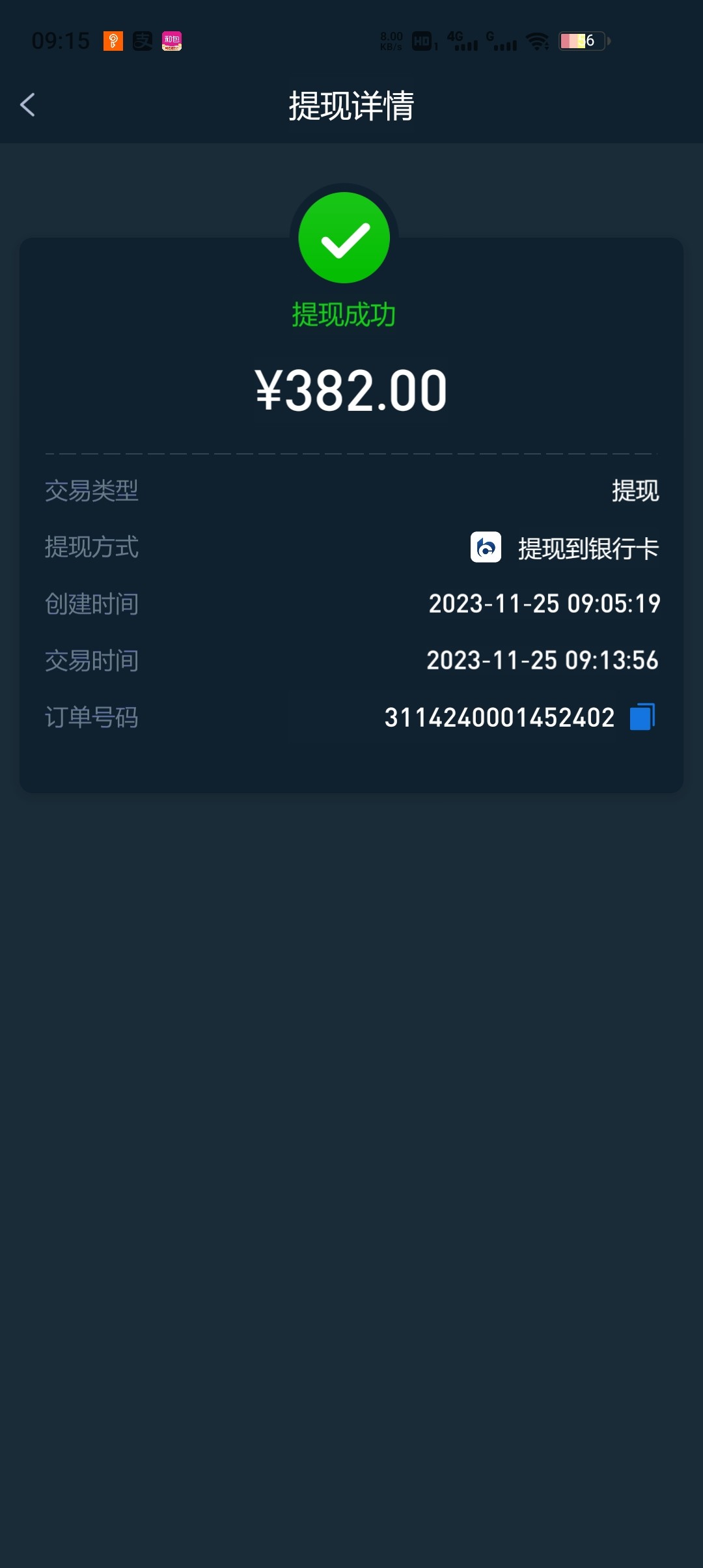This screenshot has height=1568, width=703.
Task: Tap the 提现 transaction type value
Action: click(x=636, y=492)
